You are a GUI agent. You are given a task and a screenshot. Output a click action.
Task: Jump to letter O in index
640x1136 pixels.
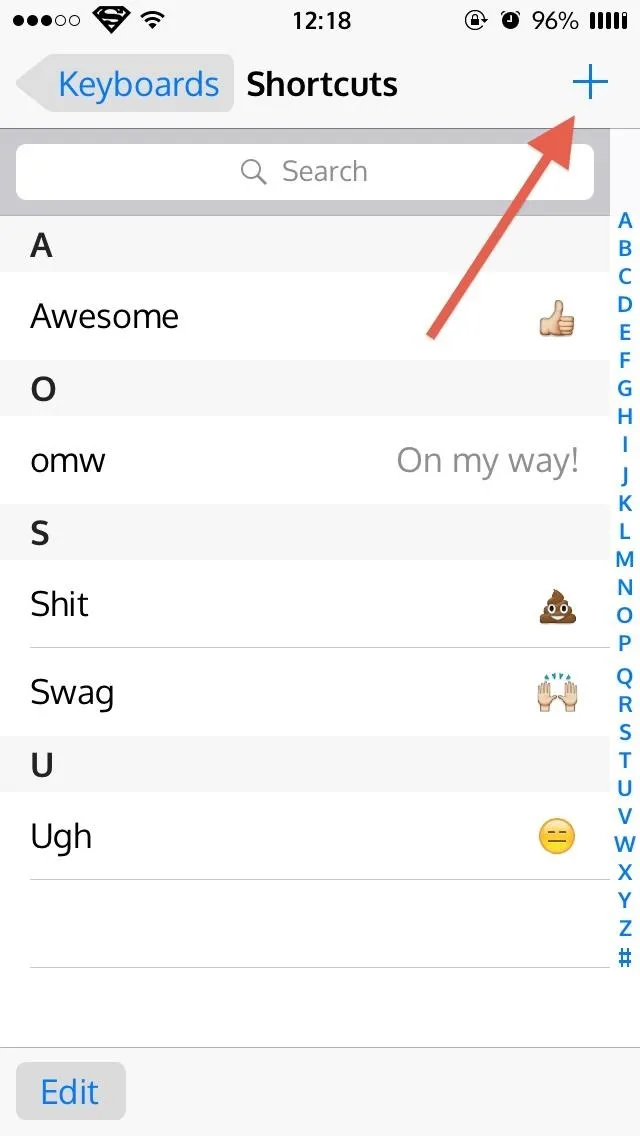[x=625, y=615]
